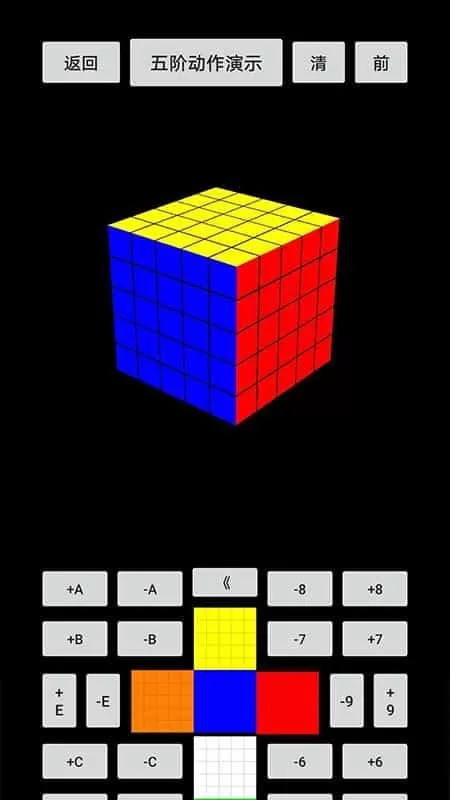
Task: Apply the +B rotation
Action: click(75, 638)
